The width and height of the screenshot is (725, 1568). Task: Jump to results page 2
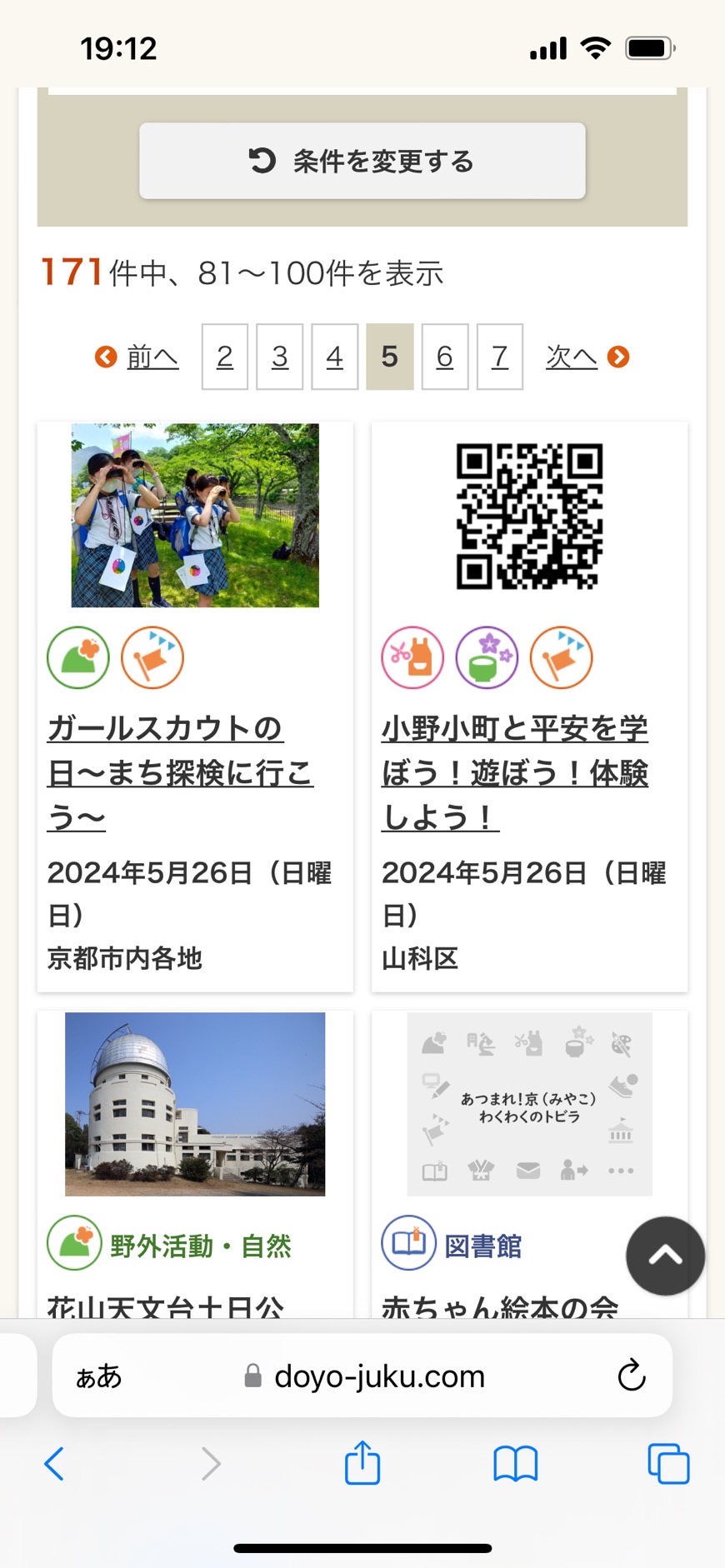[x=225, y=357]
